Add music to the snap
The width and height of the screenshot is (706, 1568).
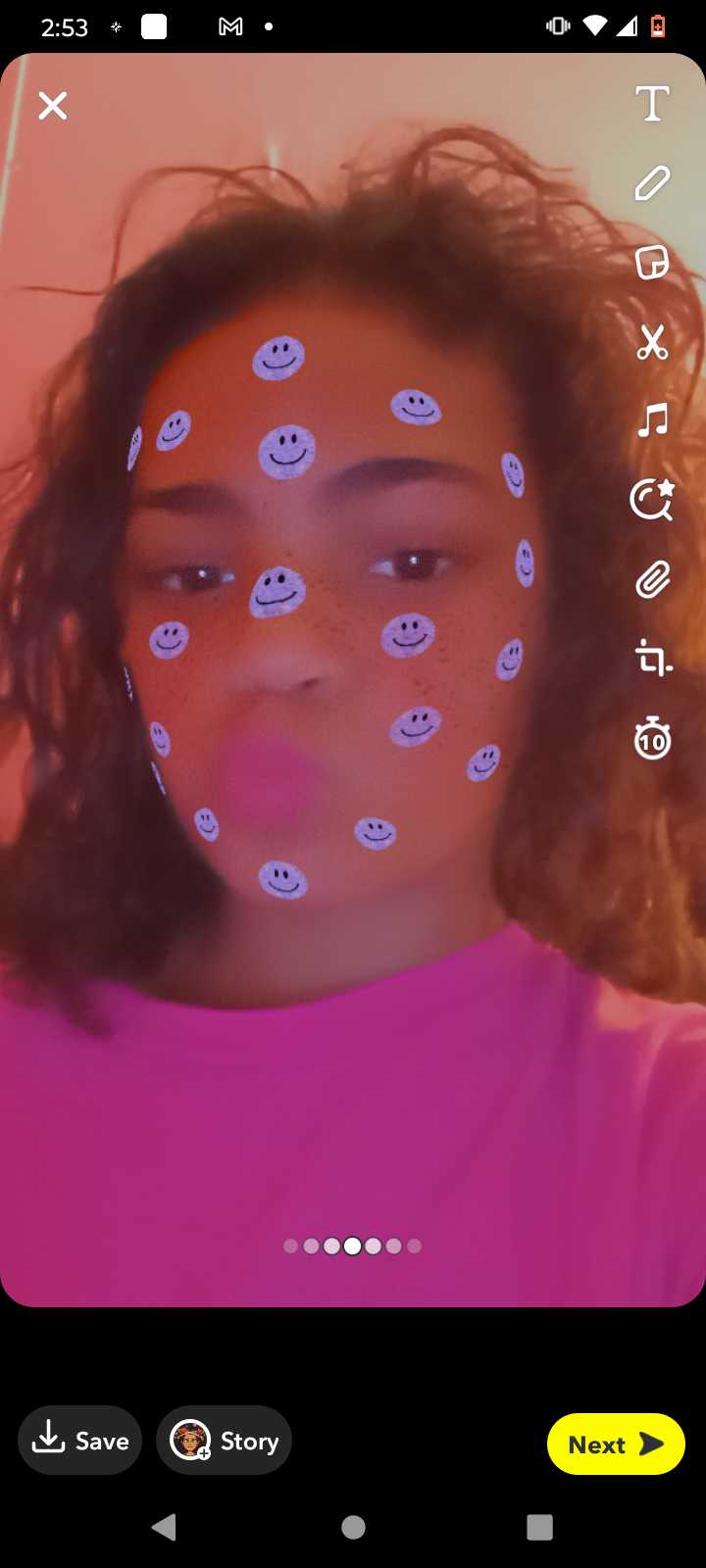pos(652,421)
